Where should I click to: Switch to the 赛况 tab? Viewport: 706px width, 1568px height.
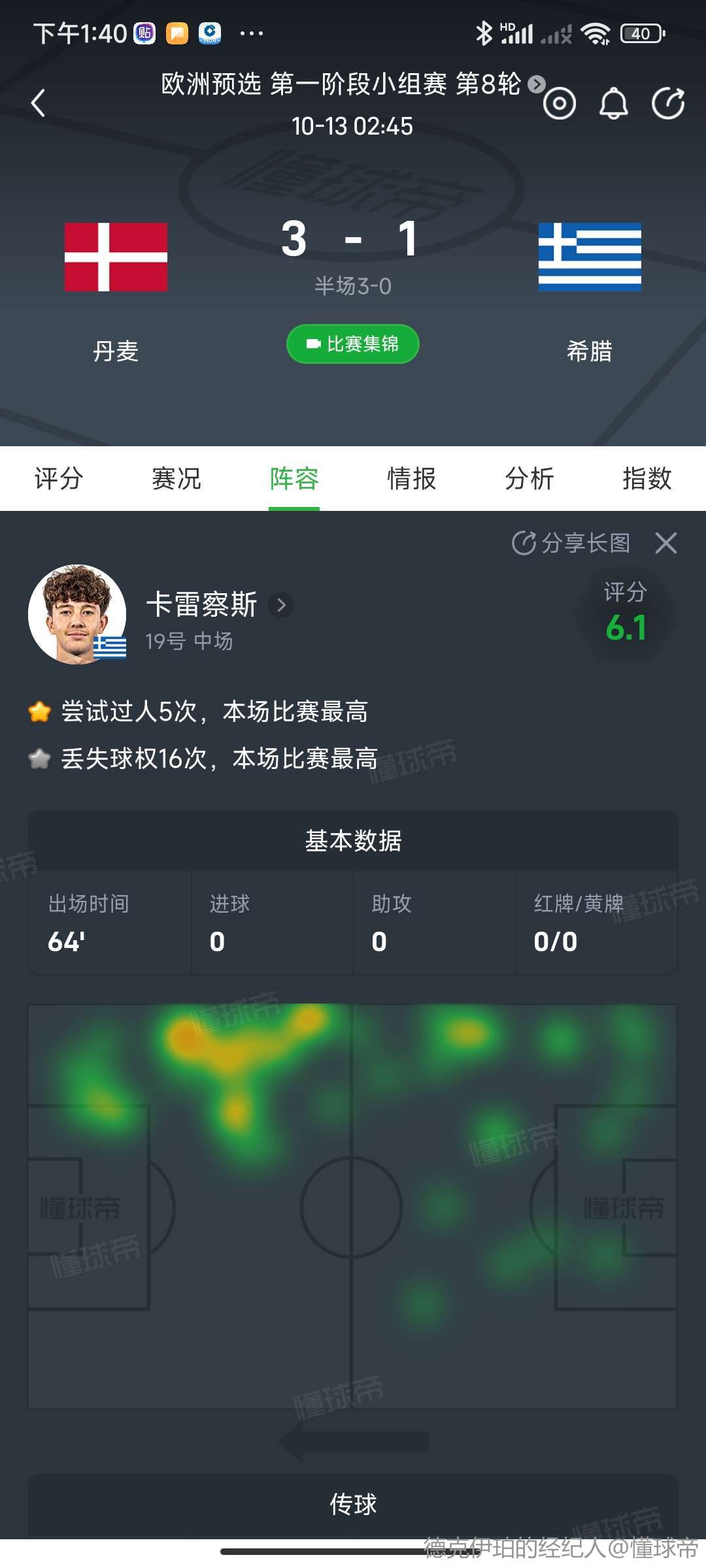tap(176, 478)
